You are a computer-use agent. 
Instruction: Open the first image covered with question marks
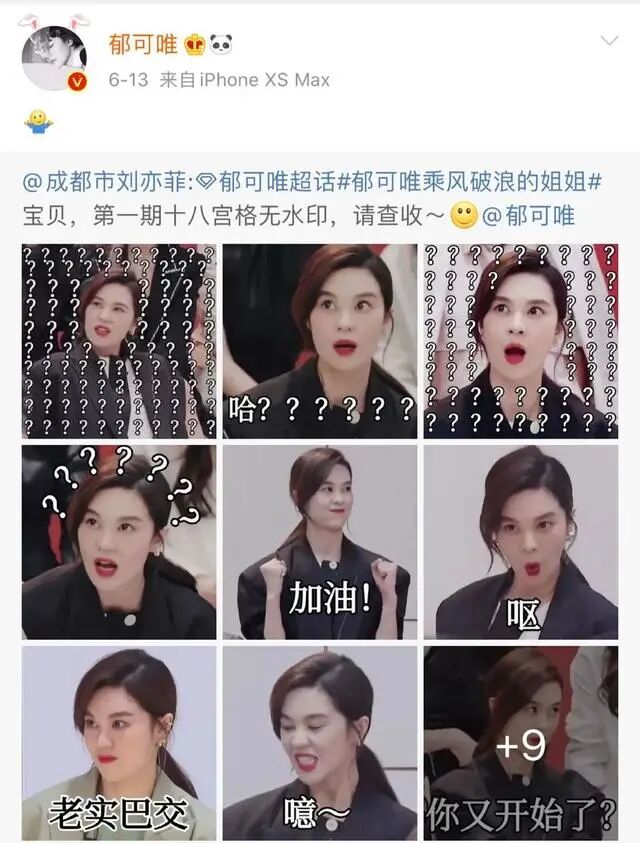tap(119, 341)
